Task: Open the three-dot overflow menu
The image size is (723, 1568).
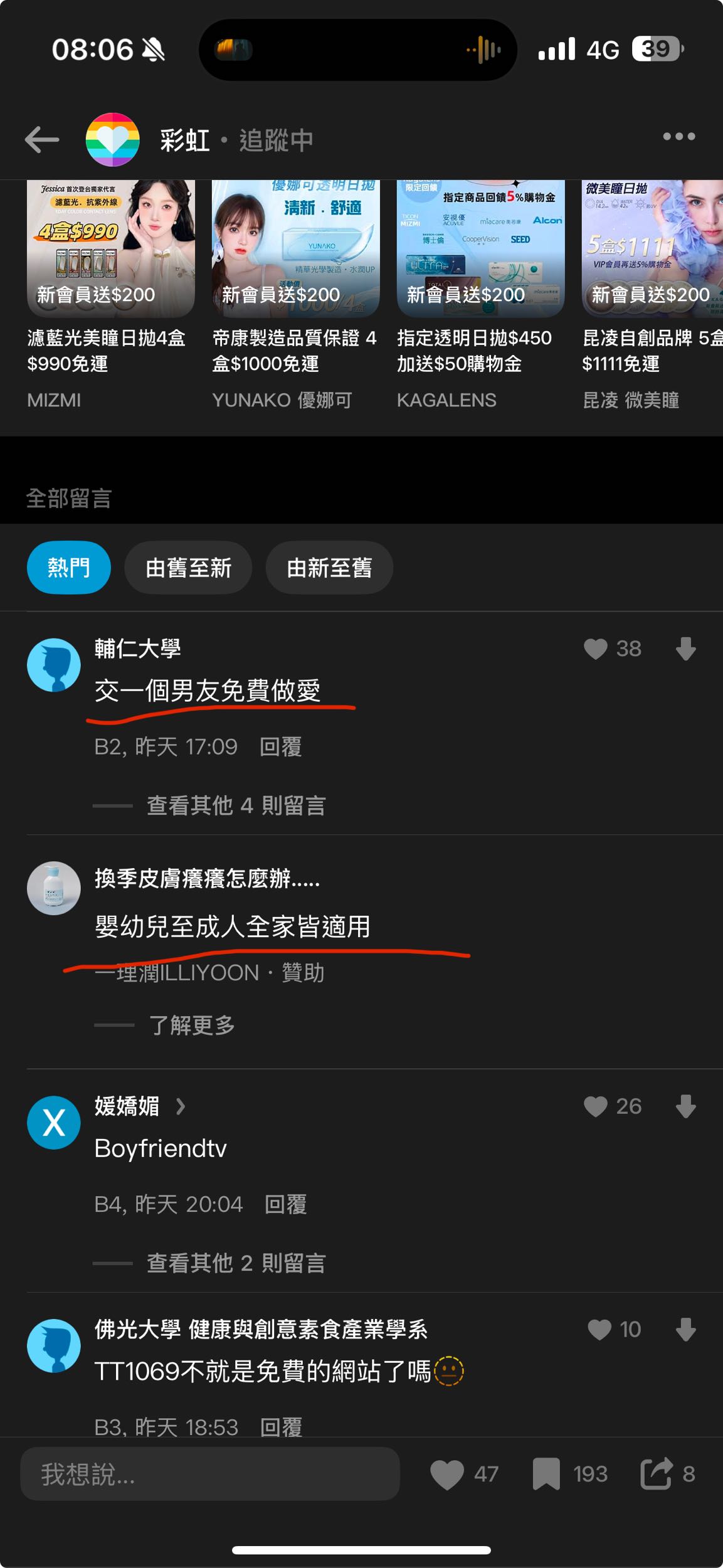Action: click(x=678, y=137)
